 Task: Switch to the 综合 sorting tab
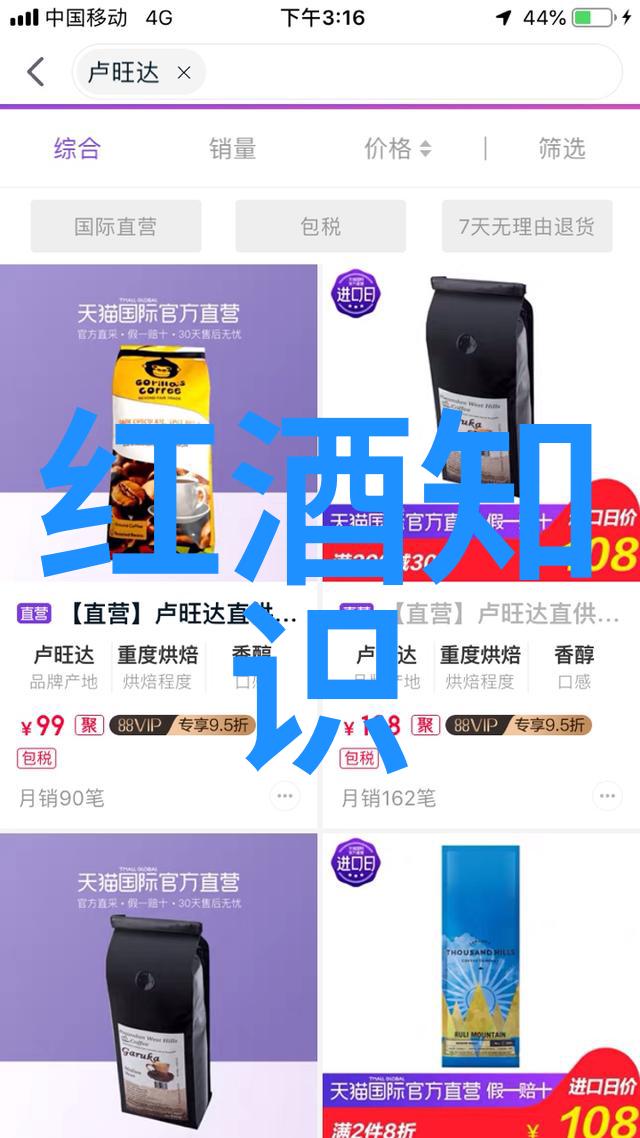(77, 149)
